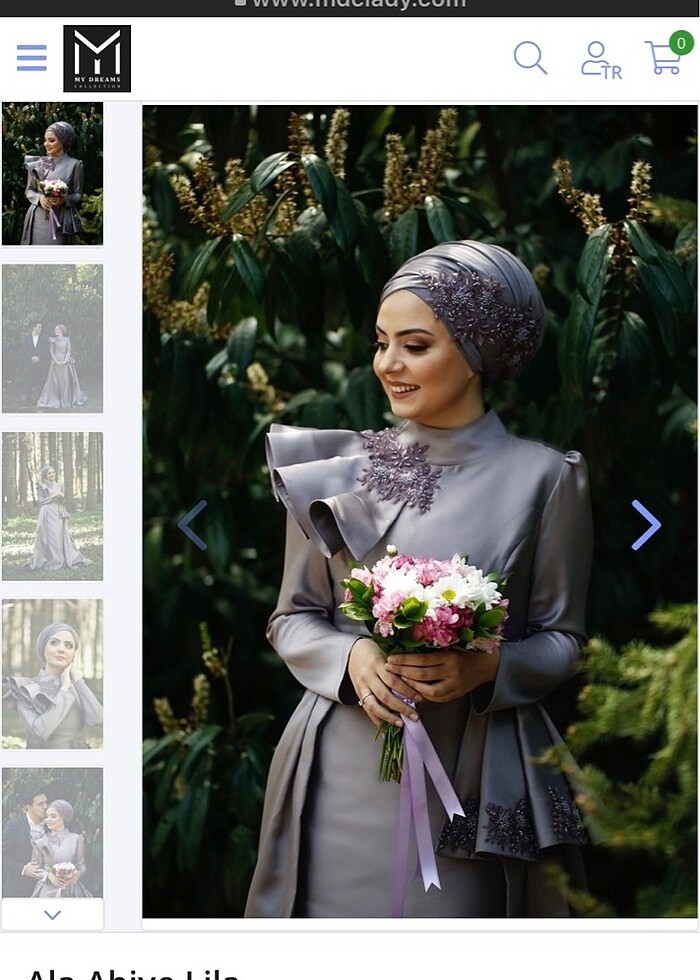The image size is (700, 980).
Task: Tap the My Dreams Collection logo
Action: coord(97,59)
